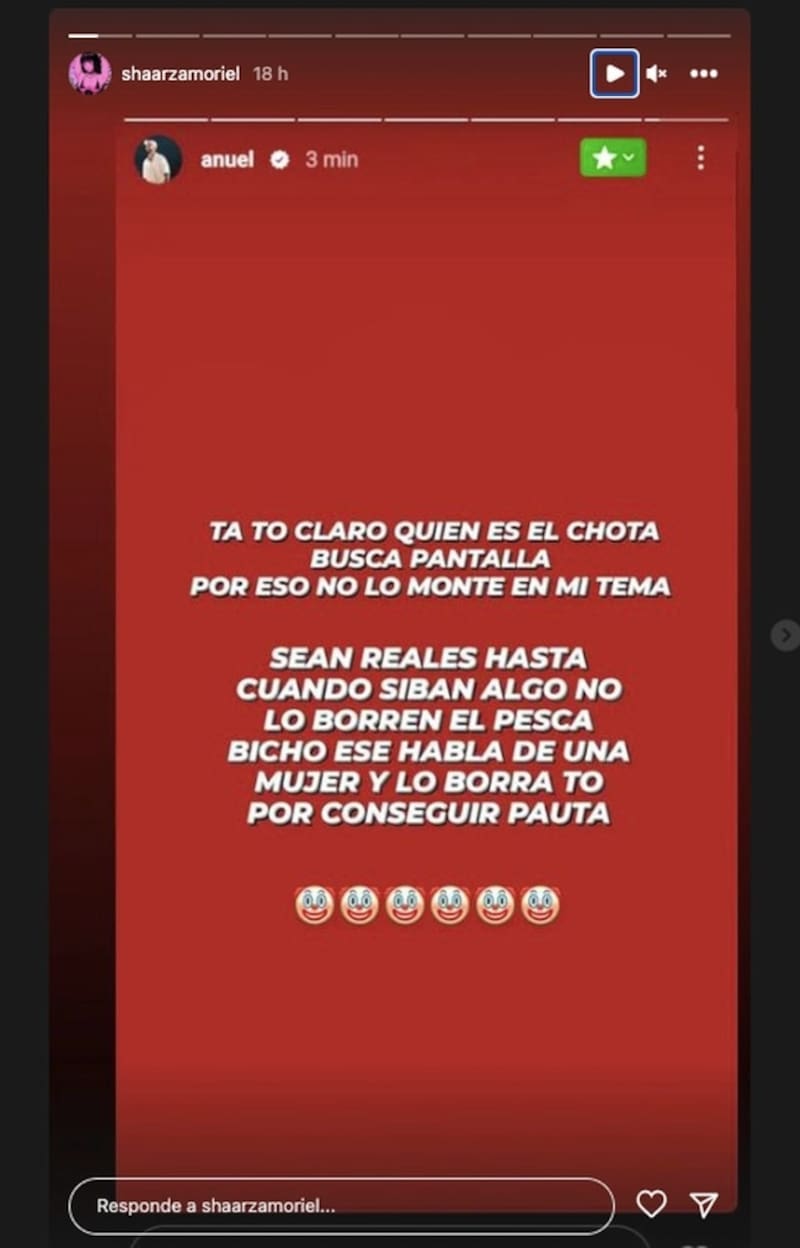The width and height of the screenshot is (800, 1248).
Task: Go to the next story arrow
Action: (786, 635)
